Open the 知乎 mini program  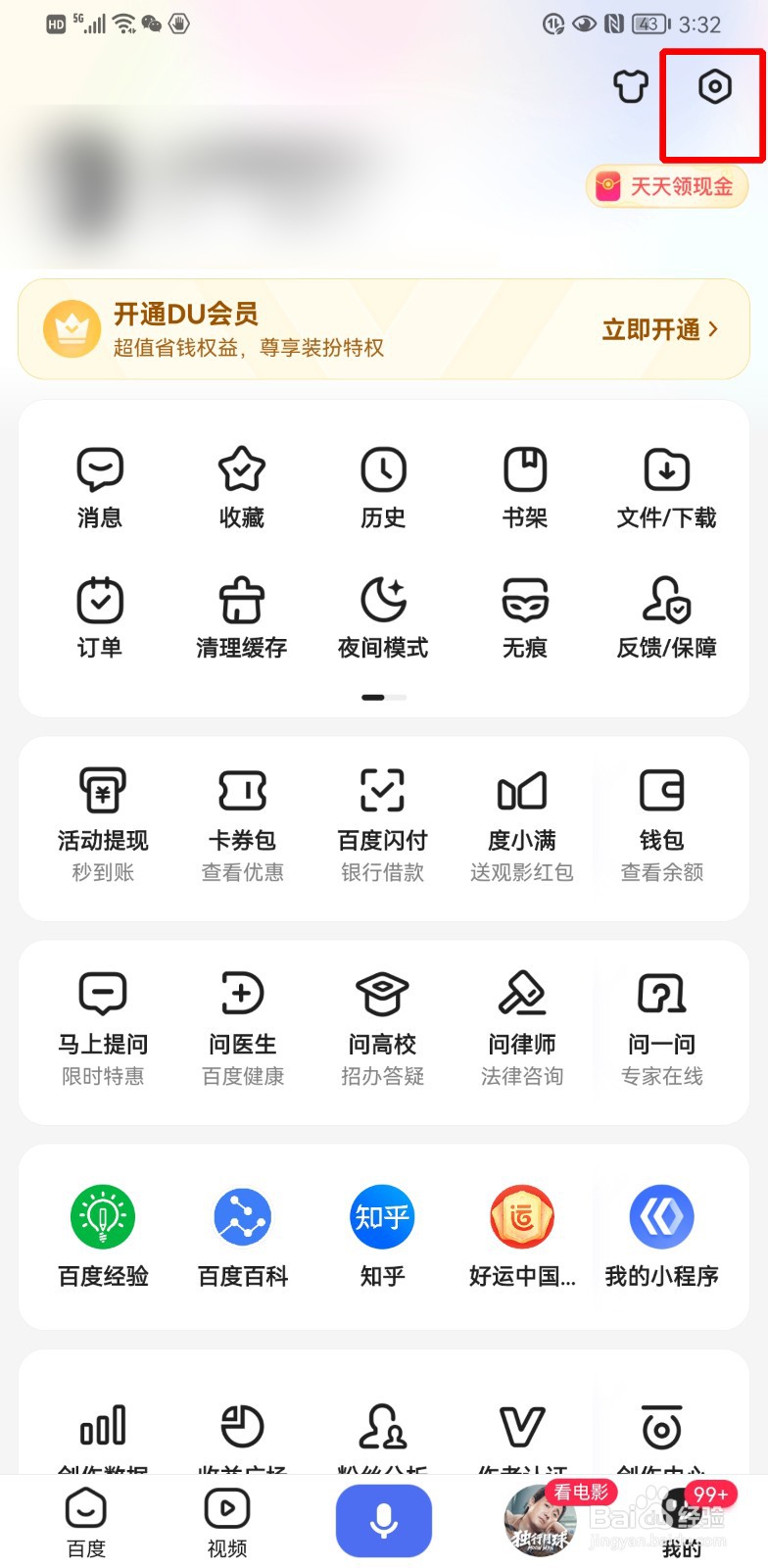coord(382,1235)
